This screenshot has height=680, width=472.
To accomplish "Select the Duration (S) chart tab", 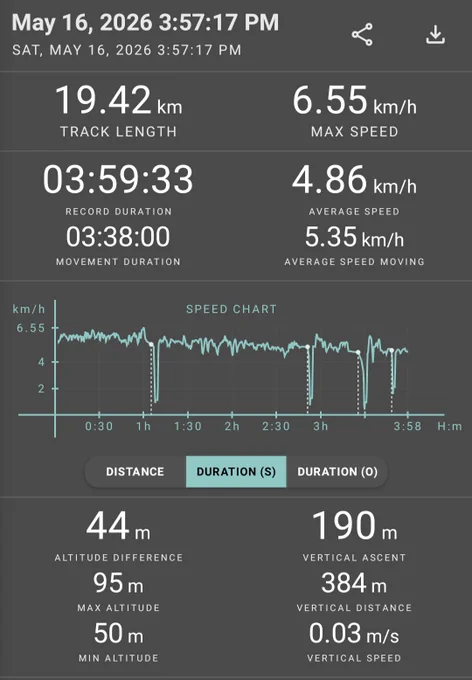I will point(236,471).
